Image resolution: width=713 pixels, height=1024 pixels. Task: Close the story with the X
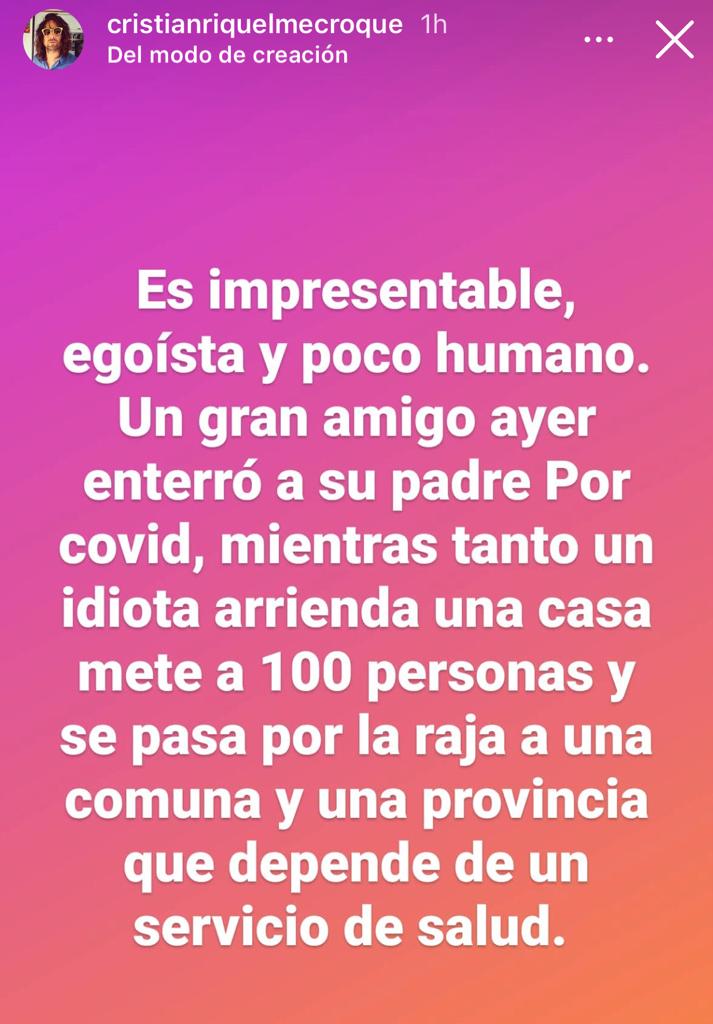(674, 40)
